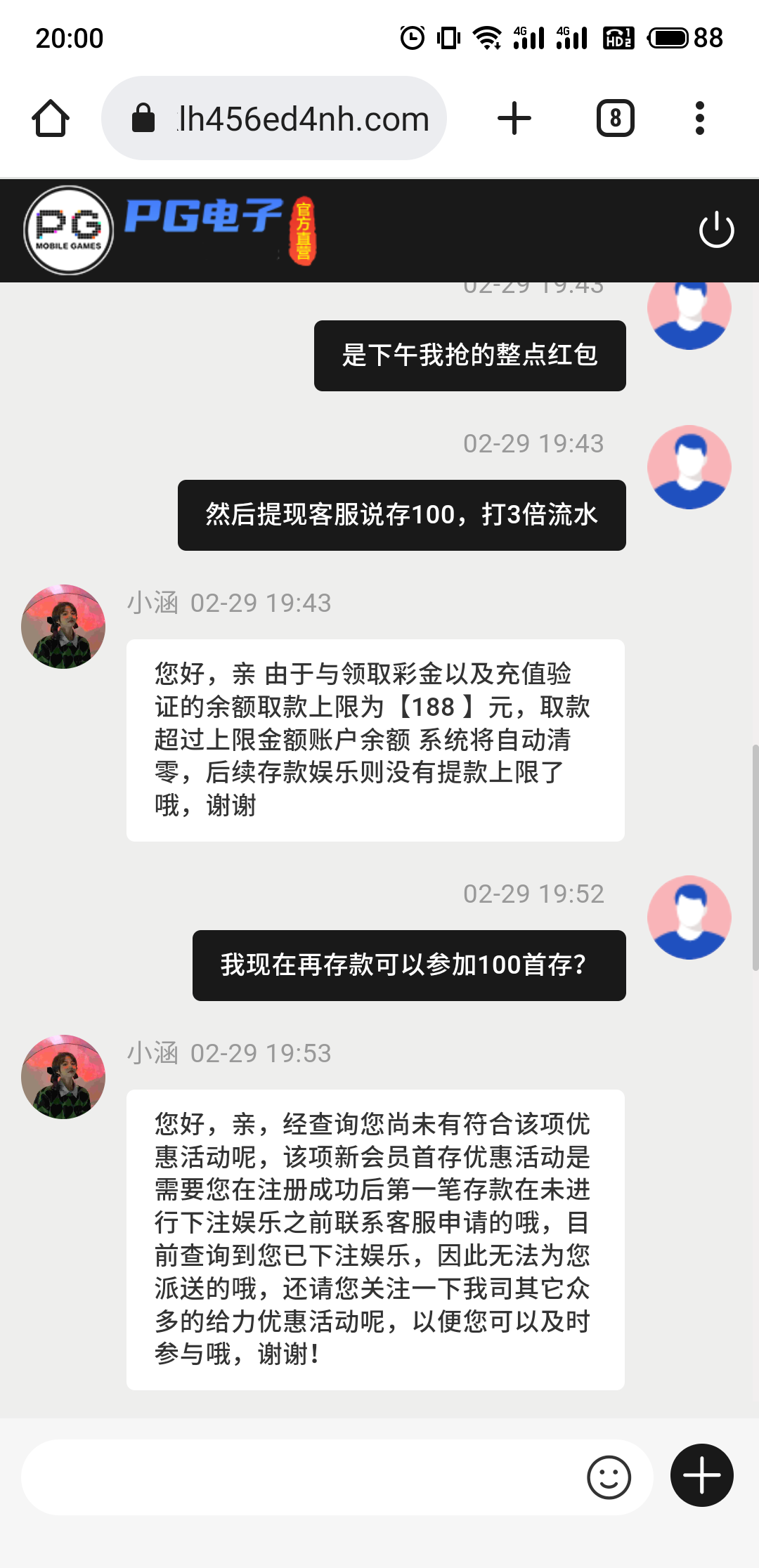Tap the Wi-Fi icon in status bar

pyautogui.click(x=488, y=39)
